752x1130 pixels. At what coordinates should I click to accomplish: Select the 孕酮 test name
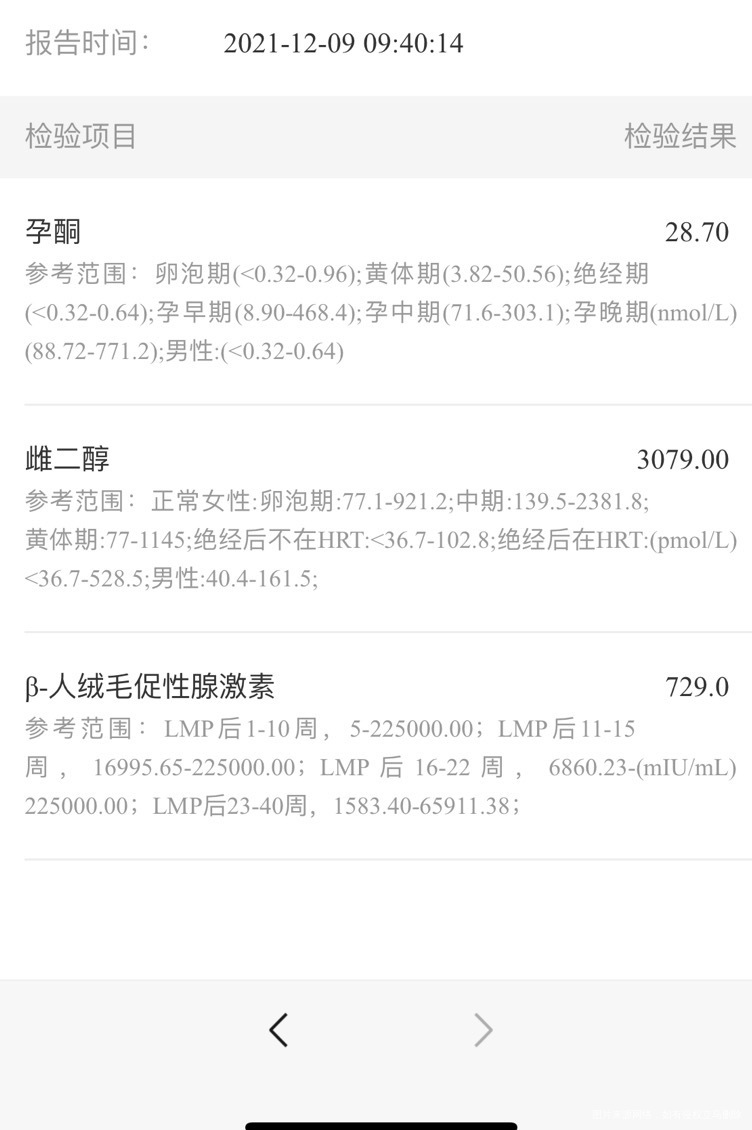coord(55,231)
